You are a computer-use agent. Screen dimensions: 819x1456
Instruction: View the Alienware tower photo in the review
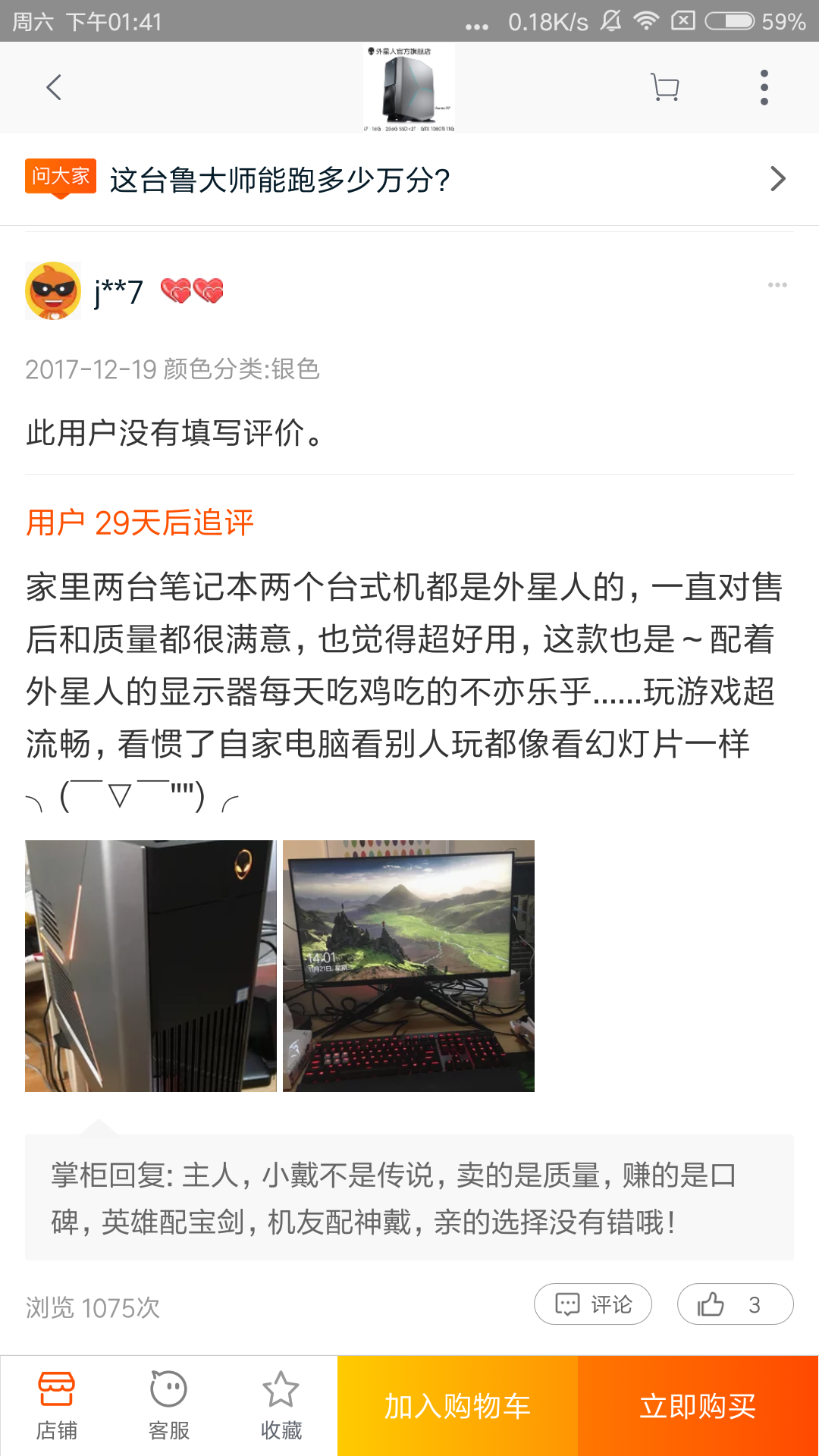(150, 964)
